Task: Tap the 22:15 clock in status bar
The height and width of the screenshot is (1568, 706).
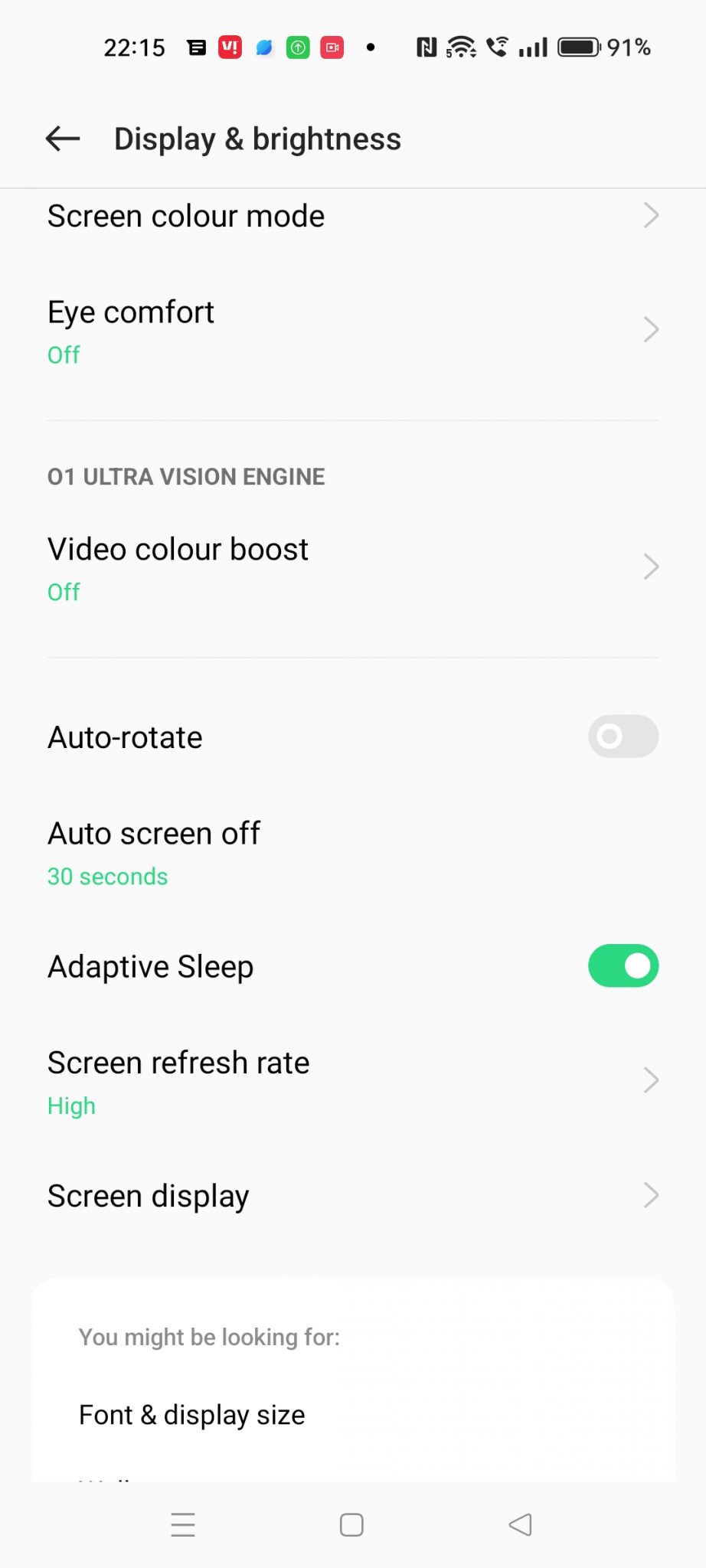Action: pos(135,47)
